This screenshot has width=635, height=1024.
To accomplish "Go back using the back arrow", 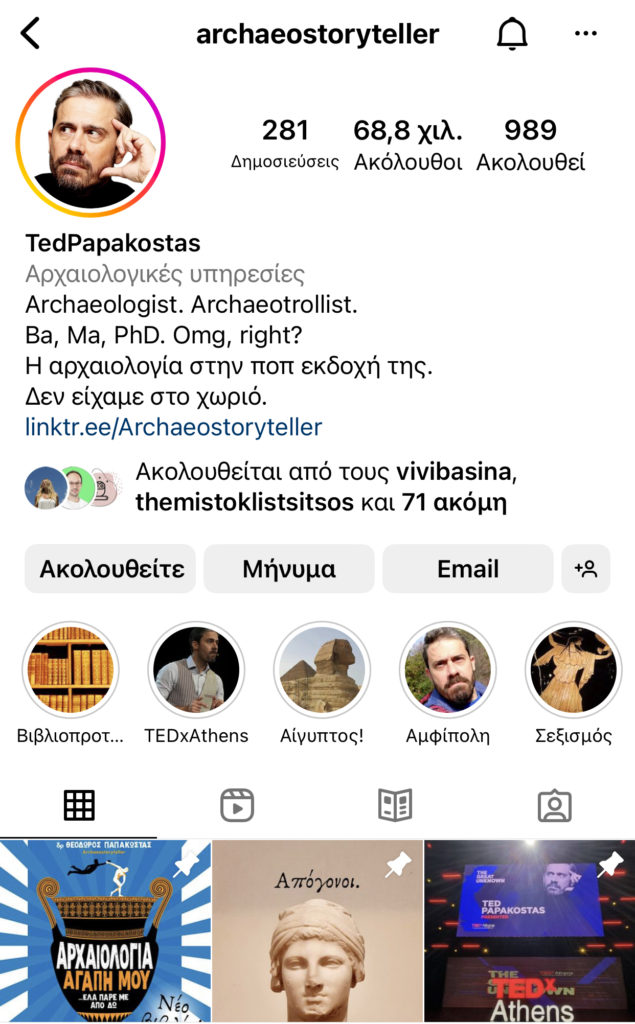I will [x=31, y=34].
